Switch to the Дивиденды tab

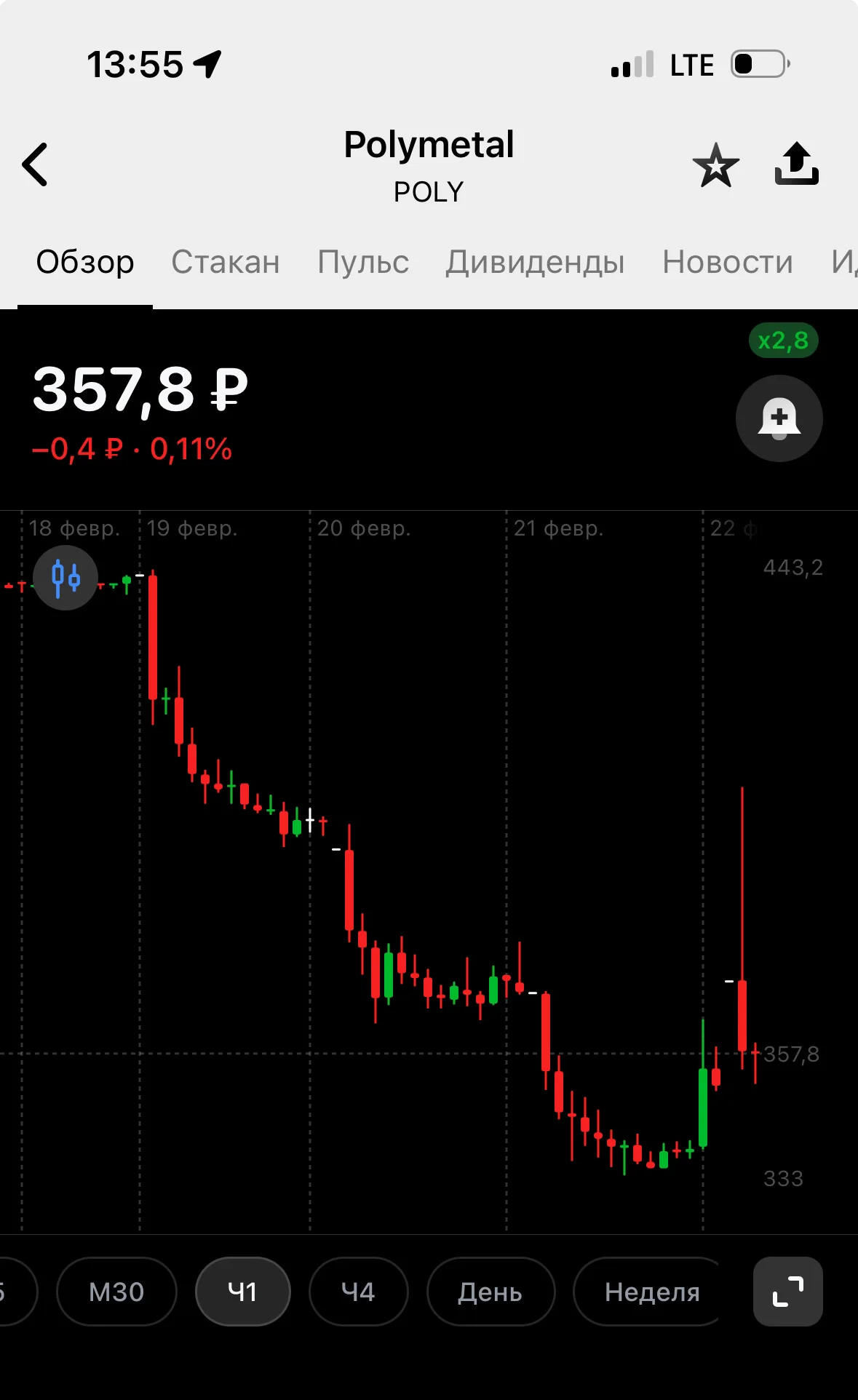535,263
